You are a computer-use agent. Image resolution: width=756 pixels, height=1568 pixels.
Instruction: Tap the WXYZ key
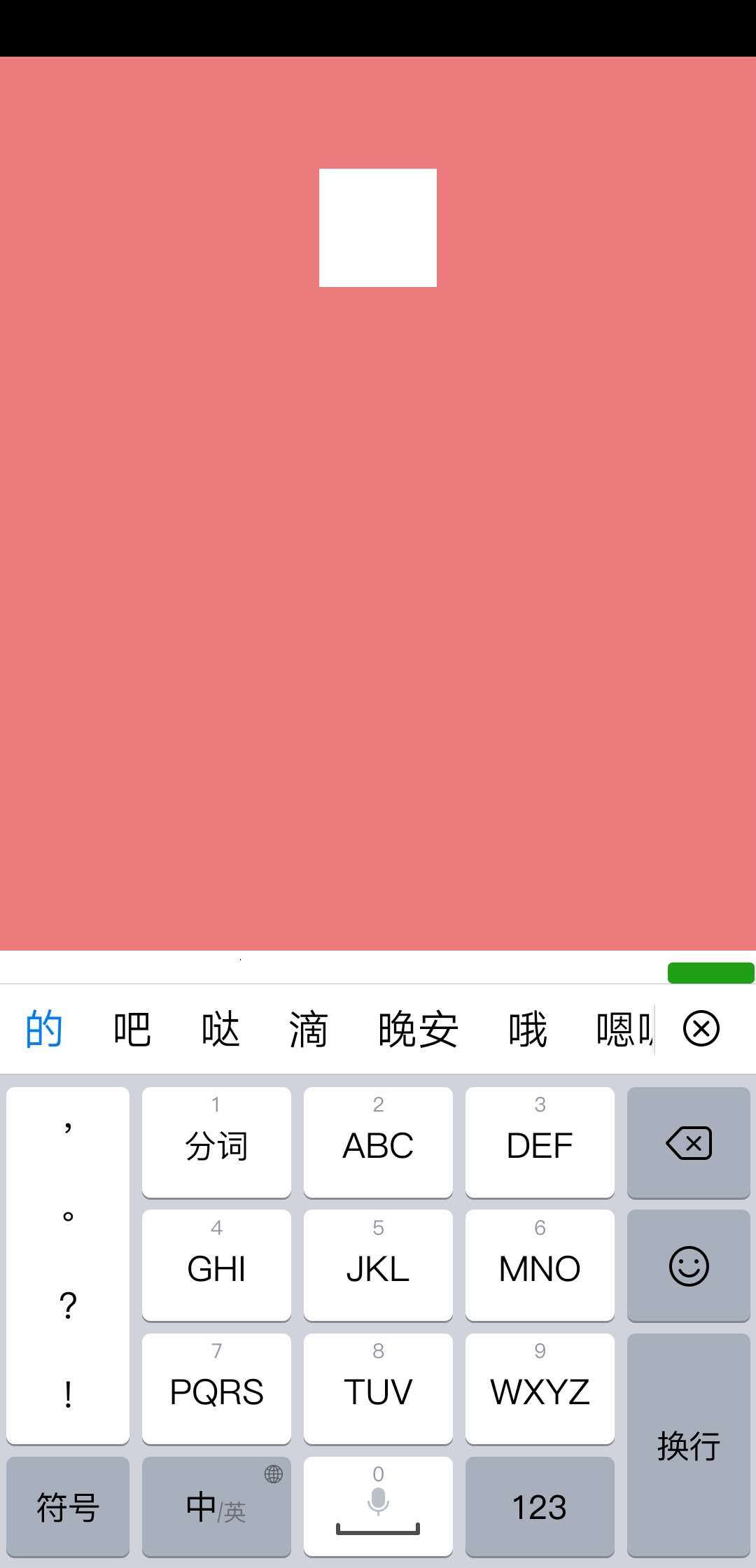point(539,1389)
